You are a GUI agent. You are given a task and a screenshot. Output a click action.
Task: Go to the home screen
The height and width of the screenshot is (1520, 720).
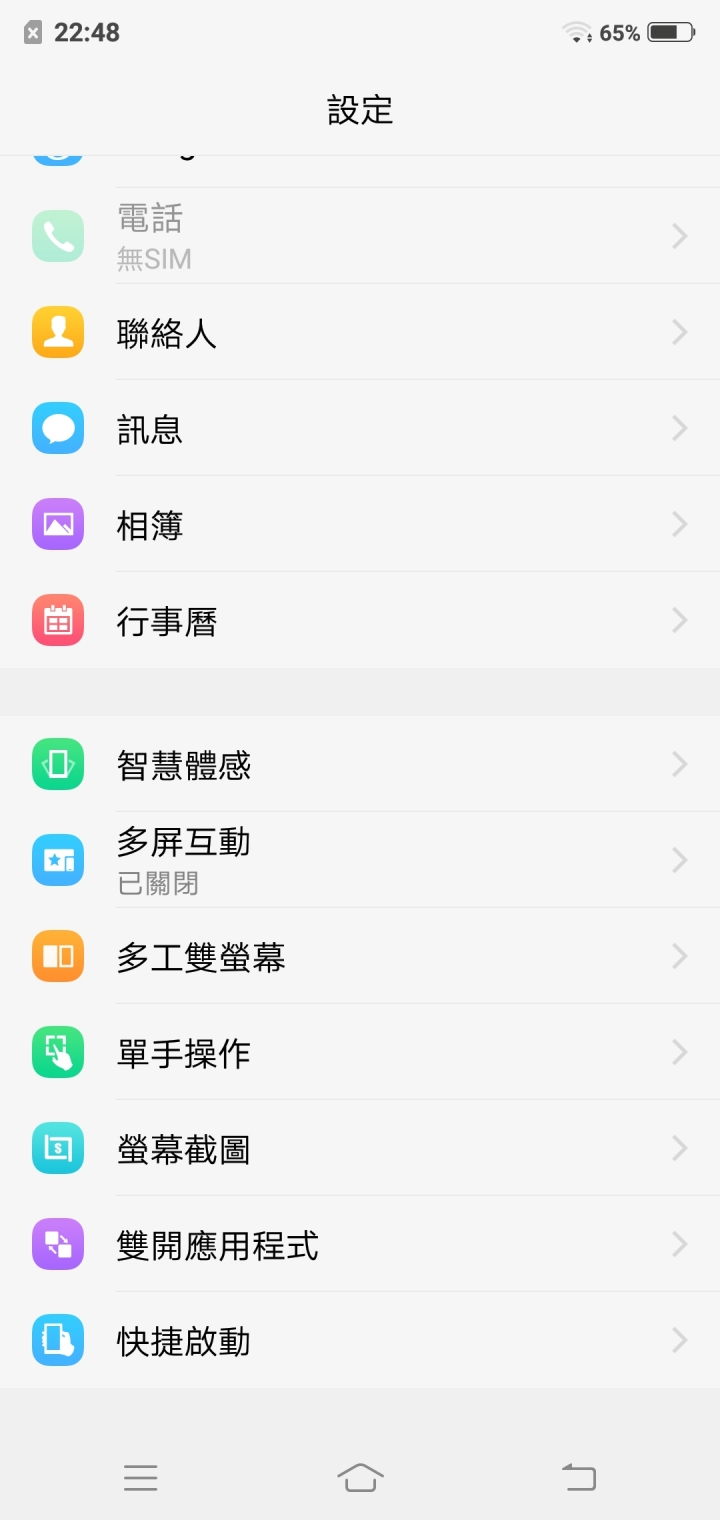click(x=360, y=1477)
